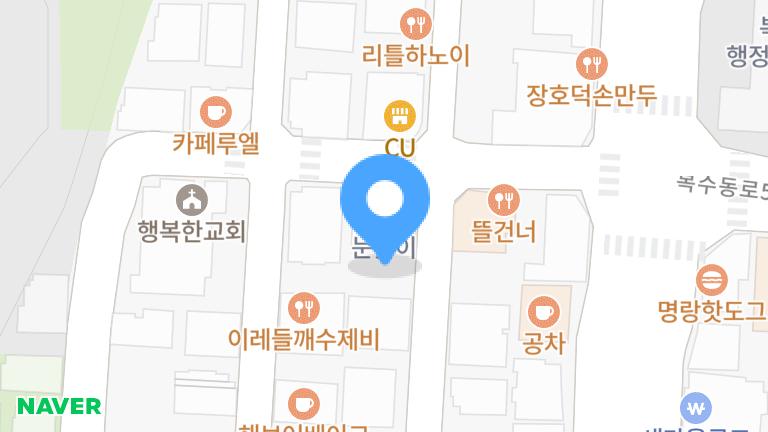This screenshot has height=432, width=768.
Task: Select the 리틀하노이 restaurant marker
Action: 415,23
